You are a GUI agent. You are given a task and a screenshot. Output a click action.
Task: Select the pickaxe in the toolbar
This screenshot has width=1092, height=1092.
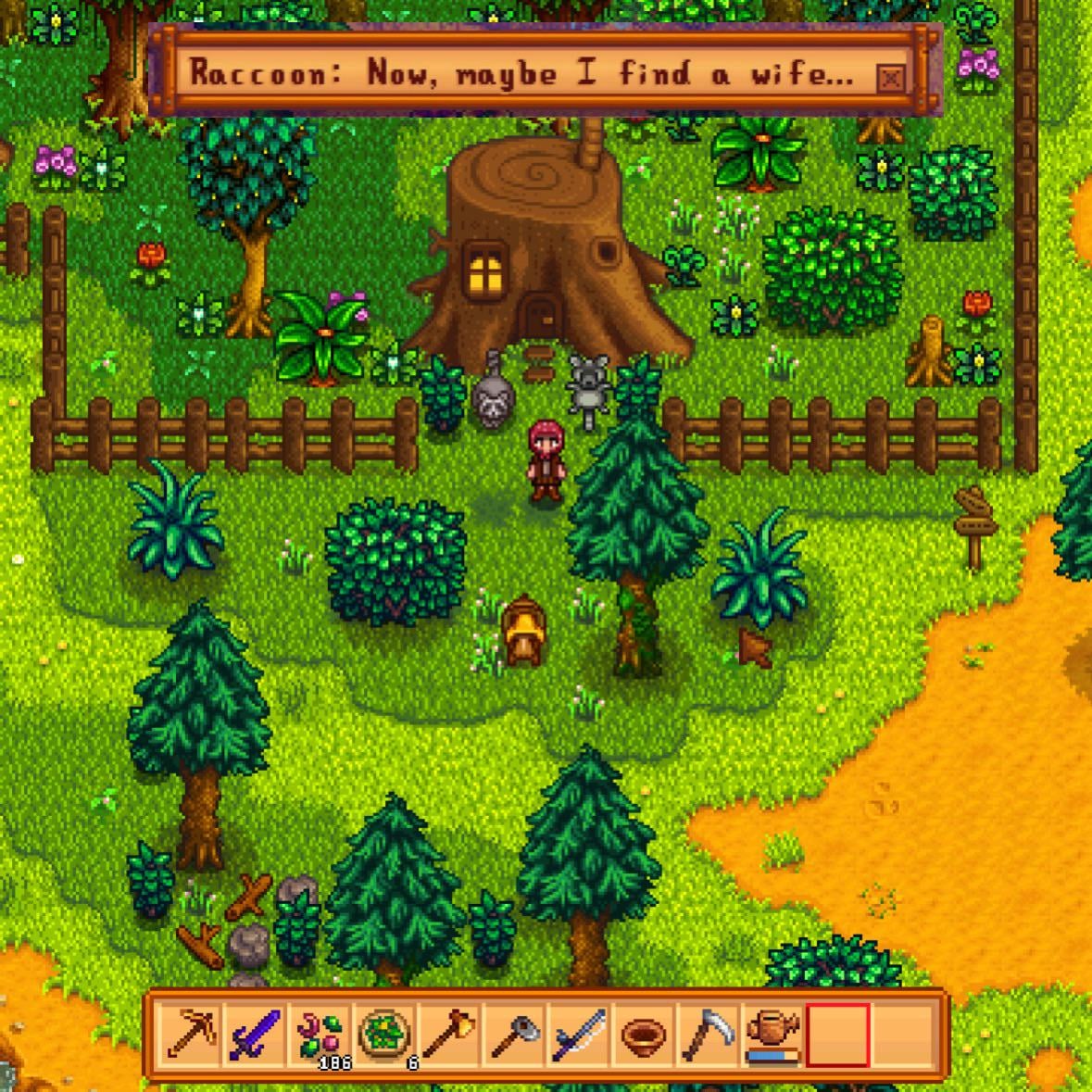192,1035
